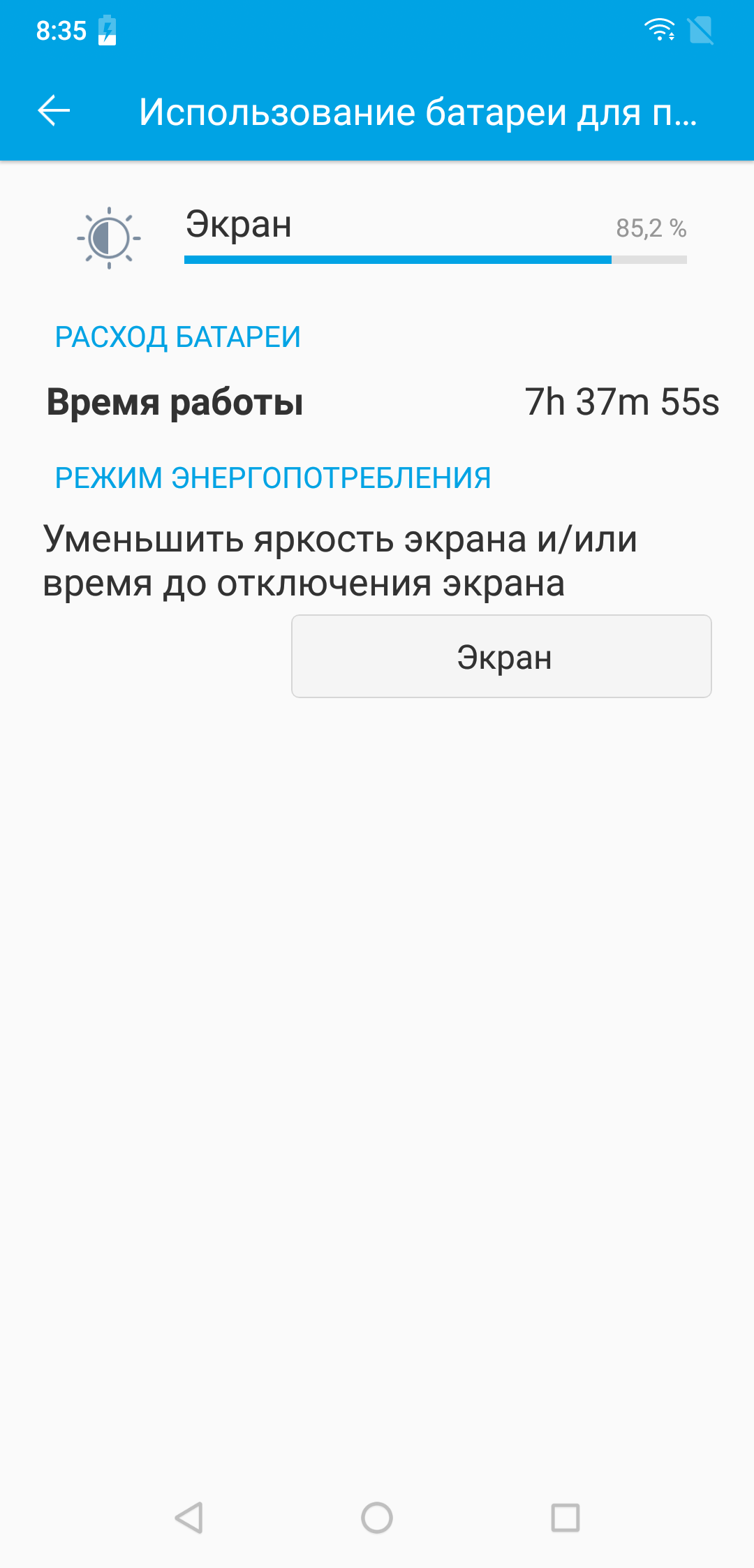Image resolution: width=754 pixels, height=1568 pixels.
Task: Go to the home screen
Action: tap(377, 1518)
